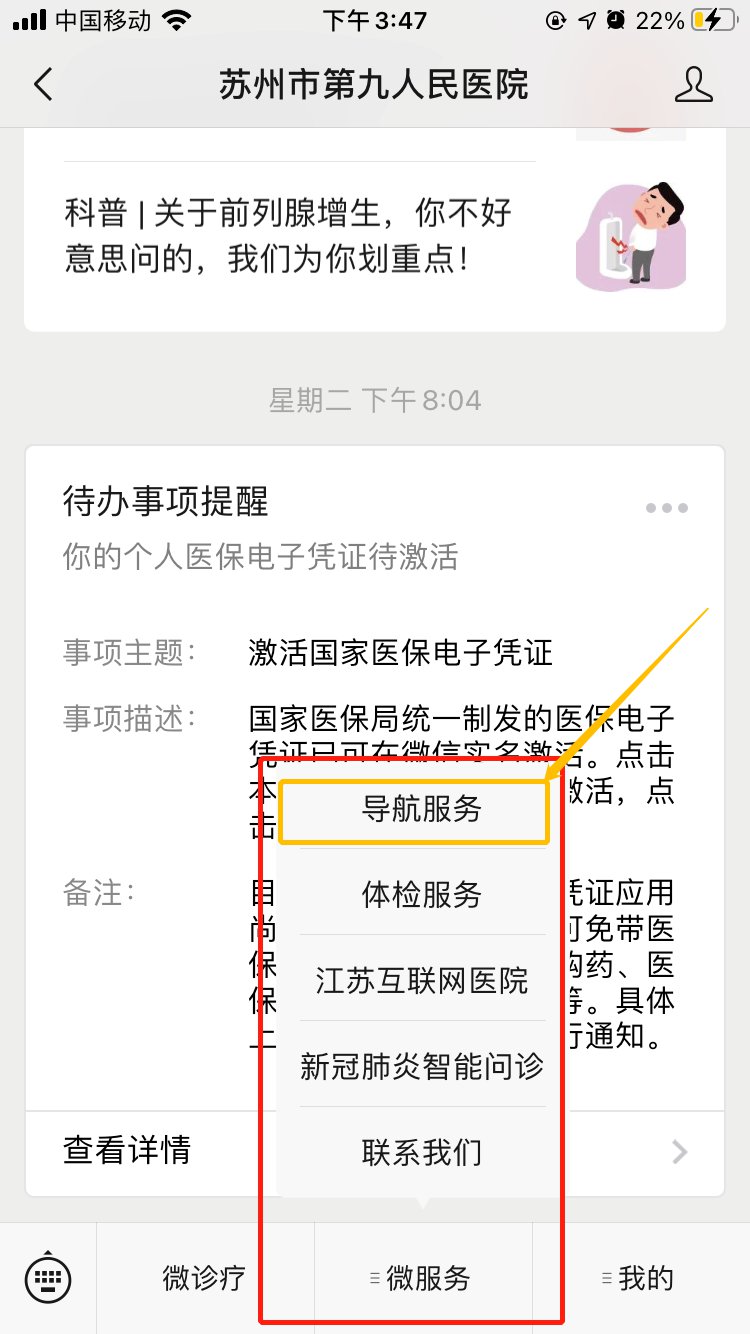The image size is (750, 1334).
Task: Launch 新冠肺炎智能问诊
Action: (422, 1066)
